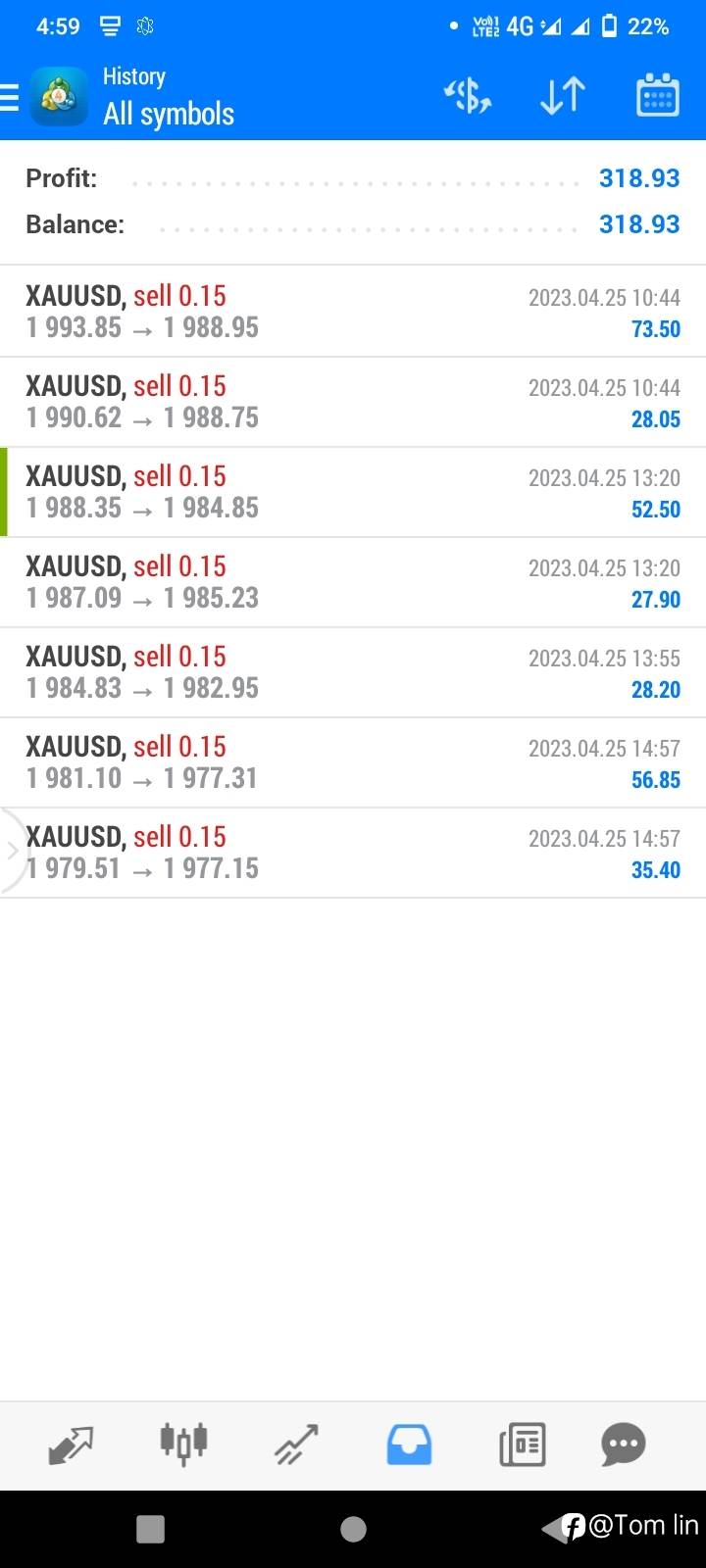Open the Messages chat tab

pyautogui.click(x=624, y=1445)
